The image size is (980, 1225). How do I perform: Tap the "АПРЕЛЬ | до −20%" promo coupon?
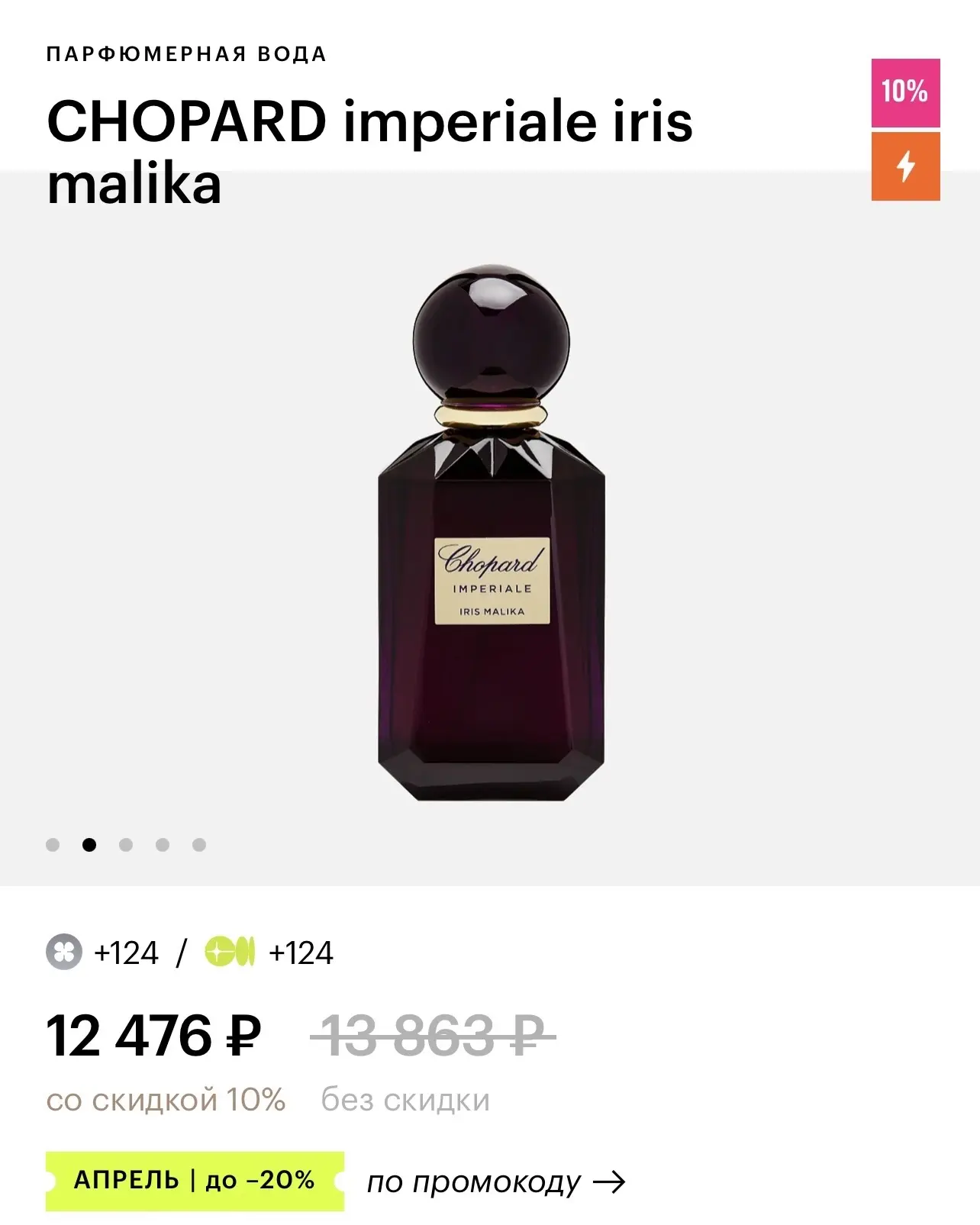195,1181
